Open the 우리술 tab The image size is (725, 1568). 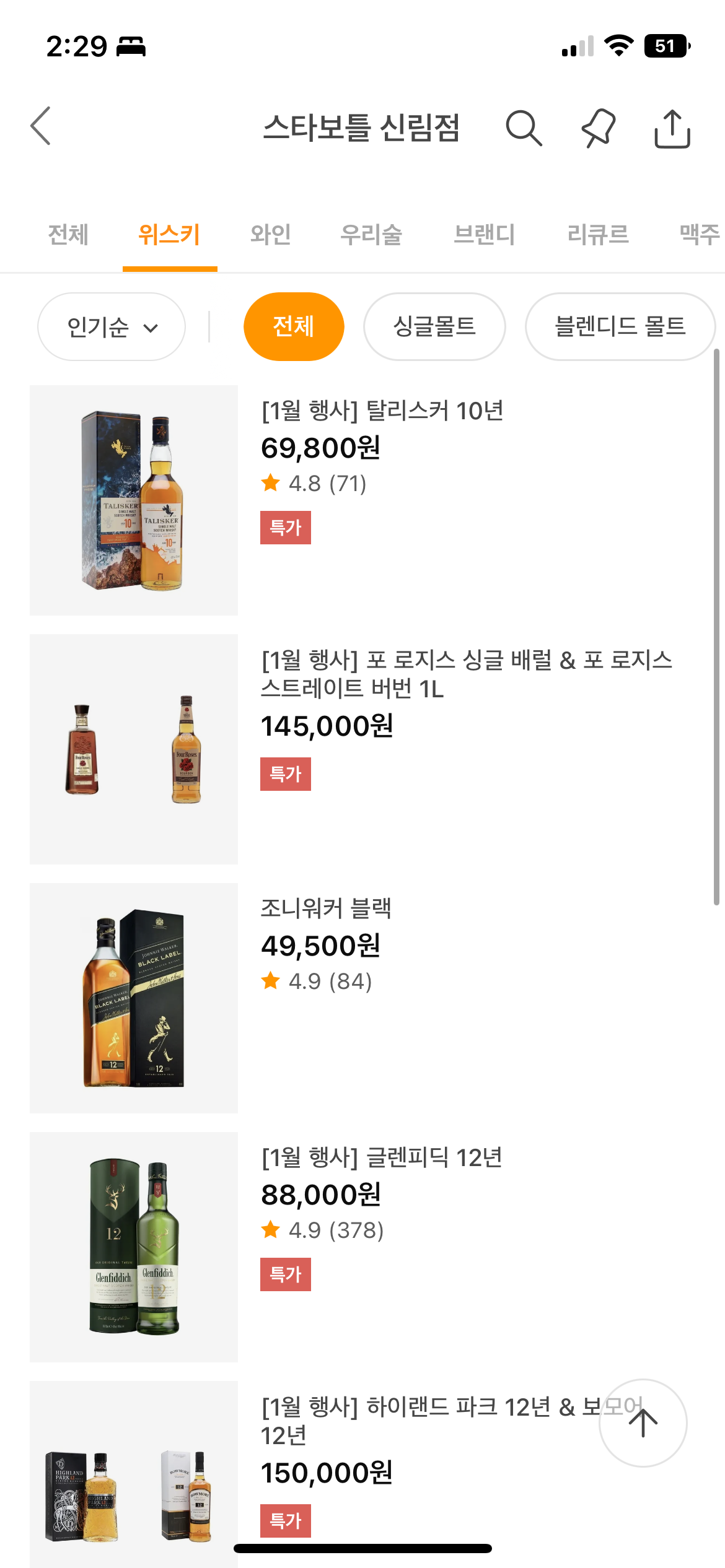coord(371,235)
